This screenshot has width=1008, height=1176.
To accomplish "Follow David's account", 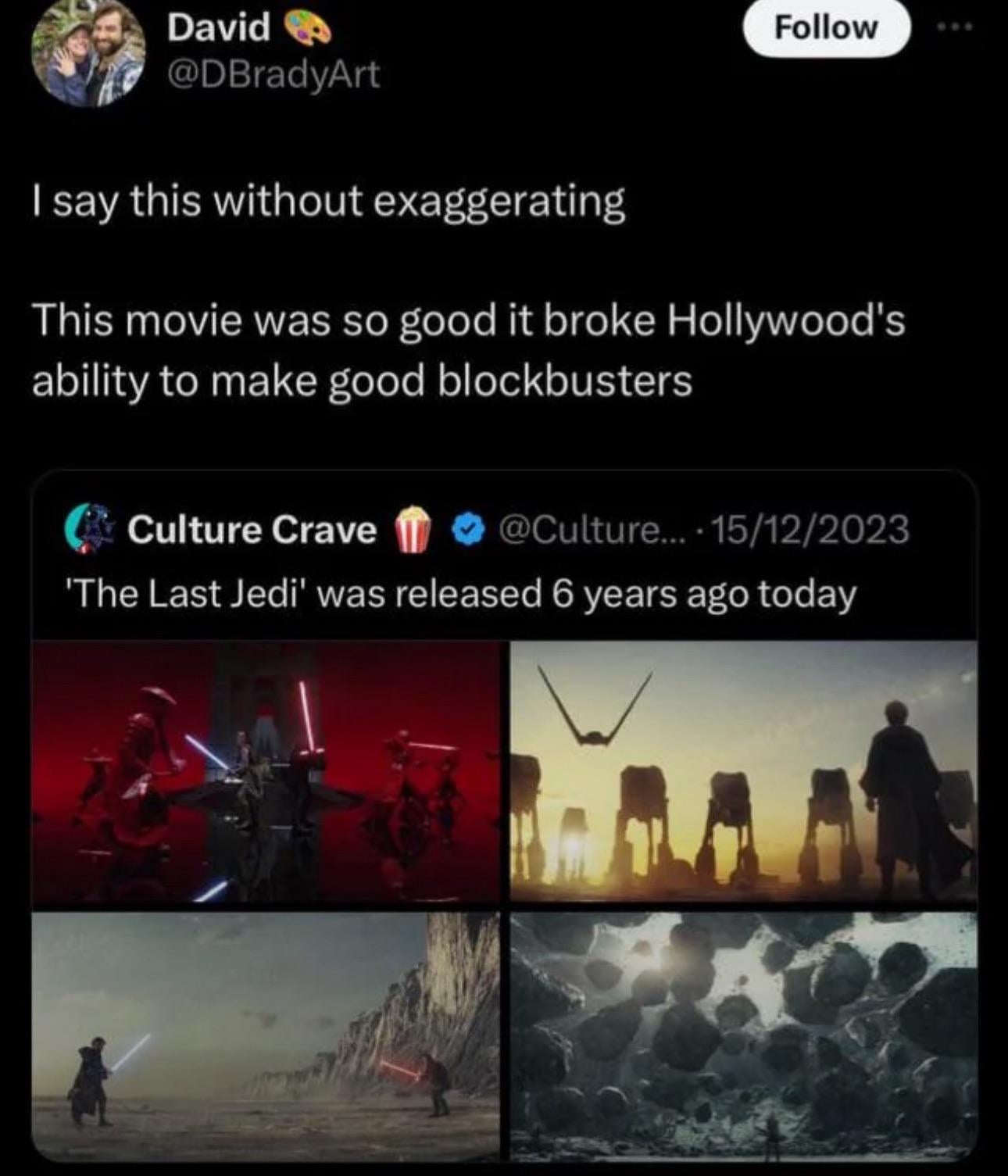I will [x=826, y=28].
